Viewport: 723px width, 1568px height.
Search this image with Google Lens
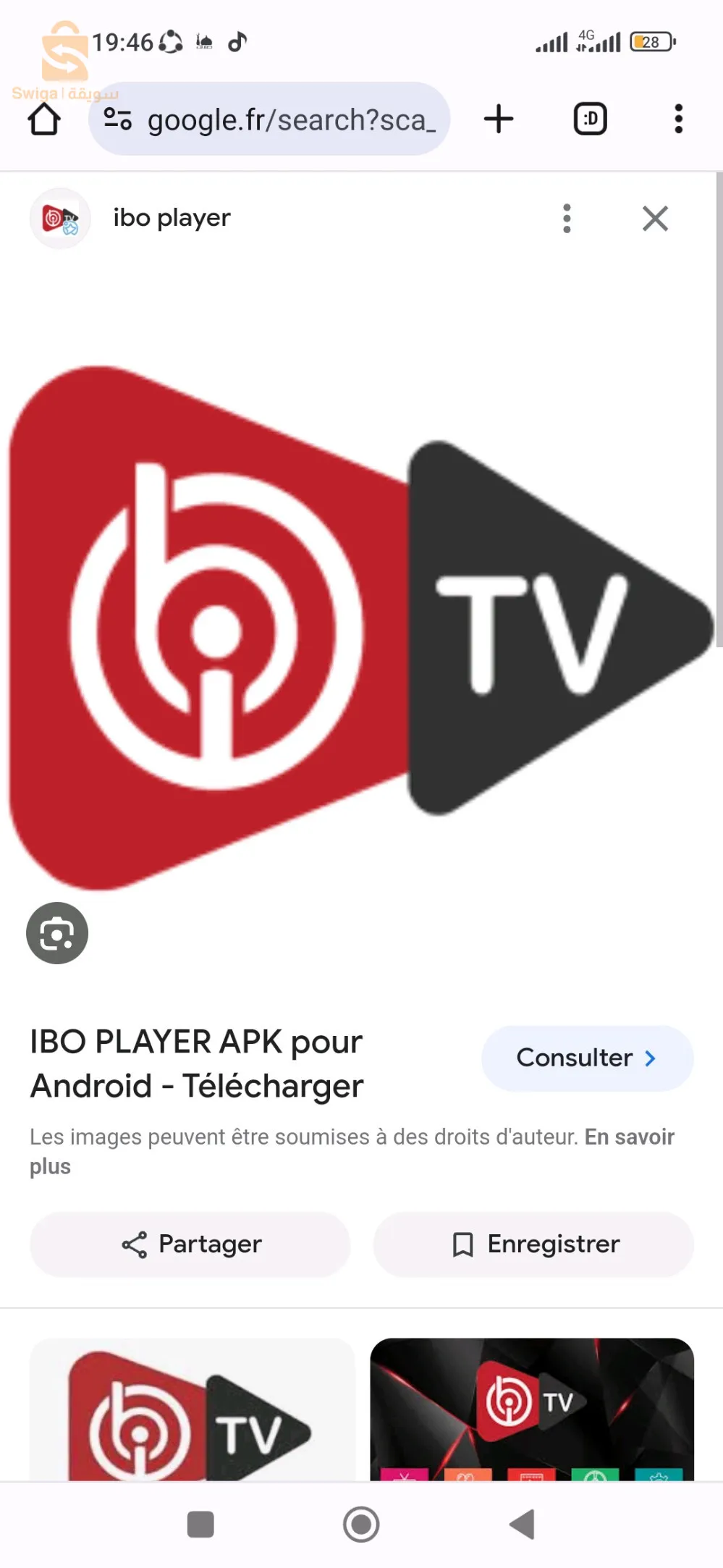[57, 933]
